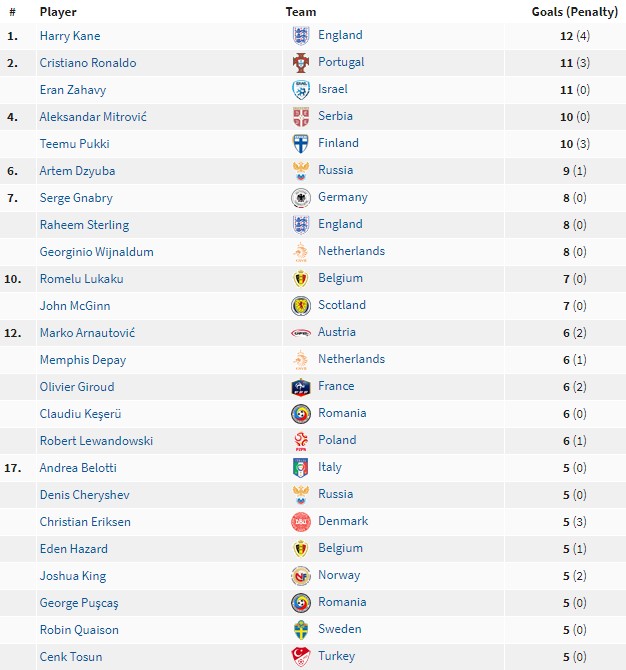The height and width of the screenshot is (670, 626).
Task: Open Romelu Lukaku's player page
Action: point(81,279)
